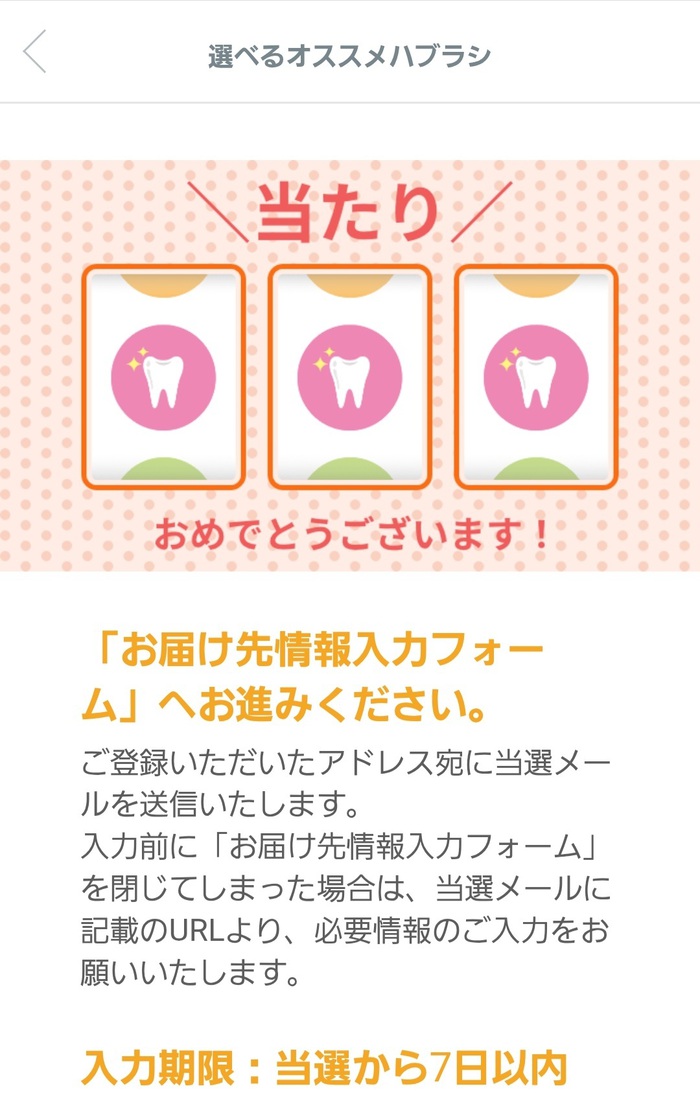Go back using the top-left arrow

[36, 52]
